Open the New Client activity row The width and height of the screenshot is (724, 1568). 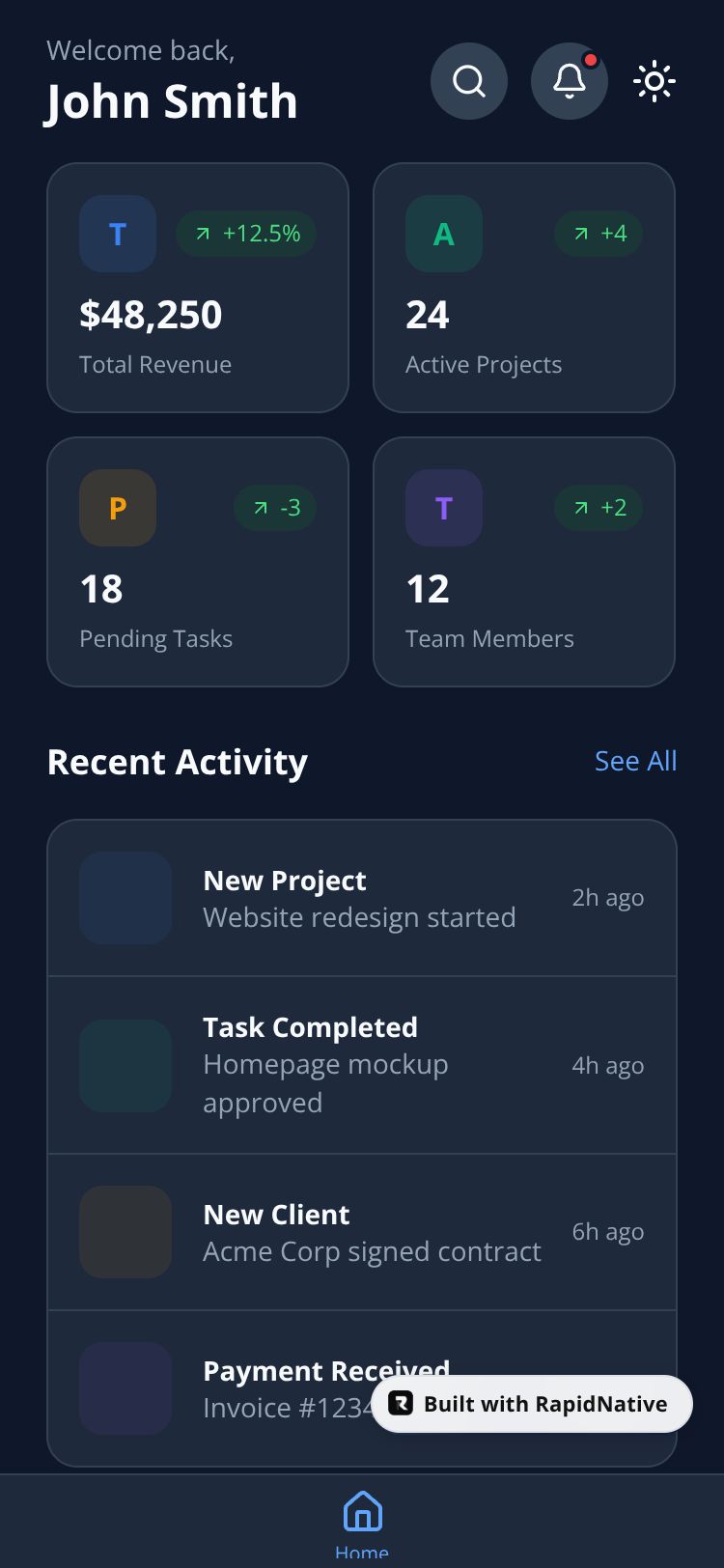[x=362, y=1232]
